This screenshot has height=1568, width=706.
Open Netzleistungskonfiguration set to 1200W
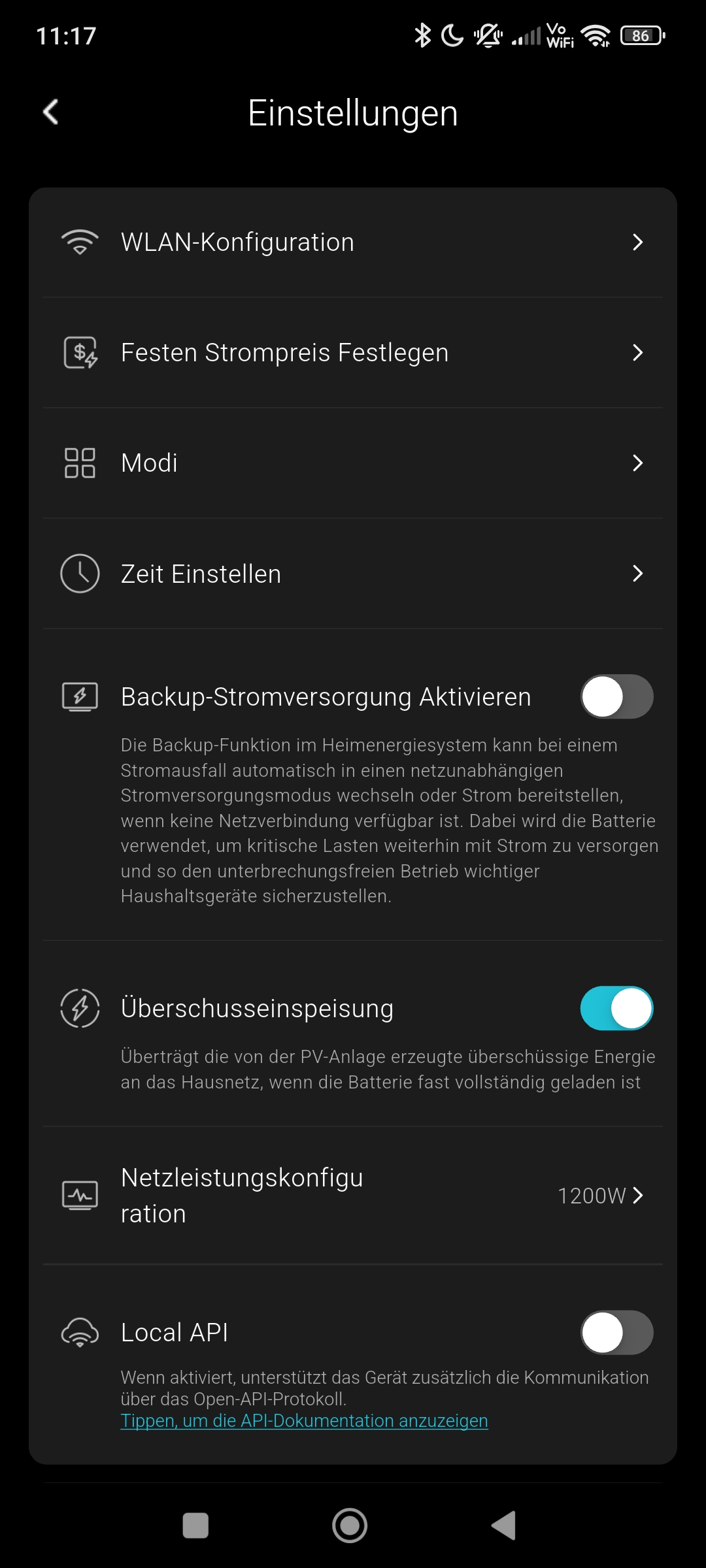coord(353,1196)
